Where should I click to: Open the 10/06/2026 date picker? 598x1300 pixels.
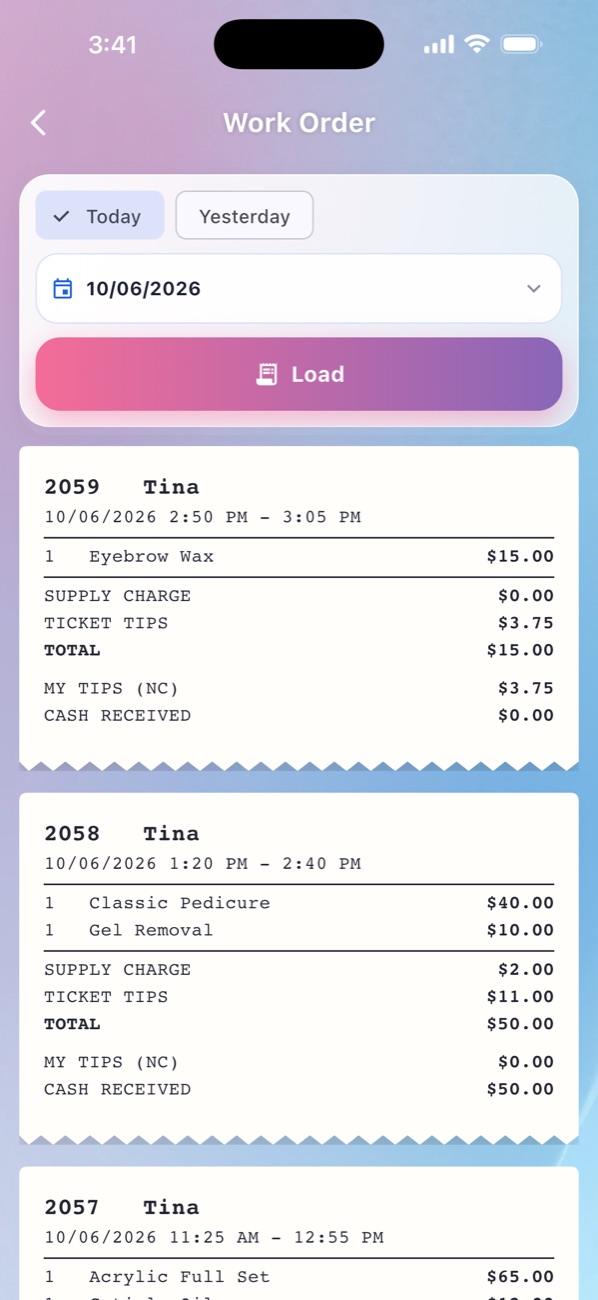(x=299, y=288)
